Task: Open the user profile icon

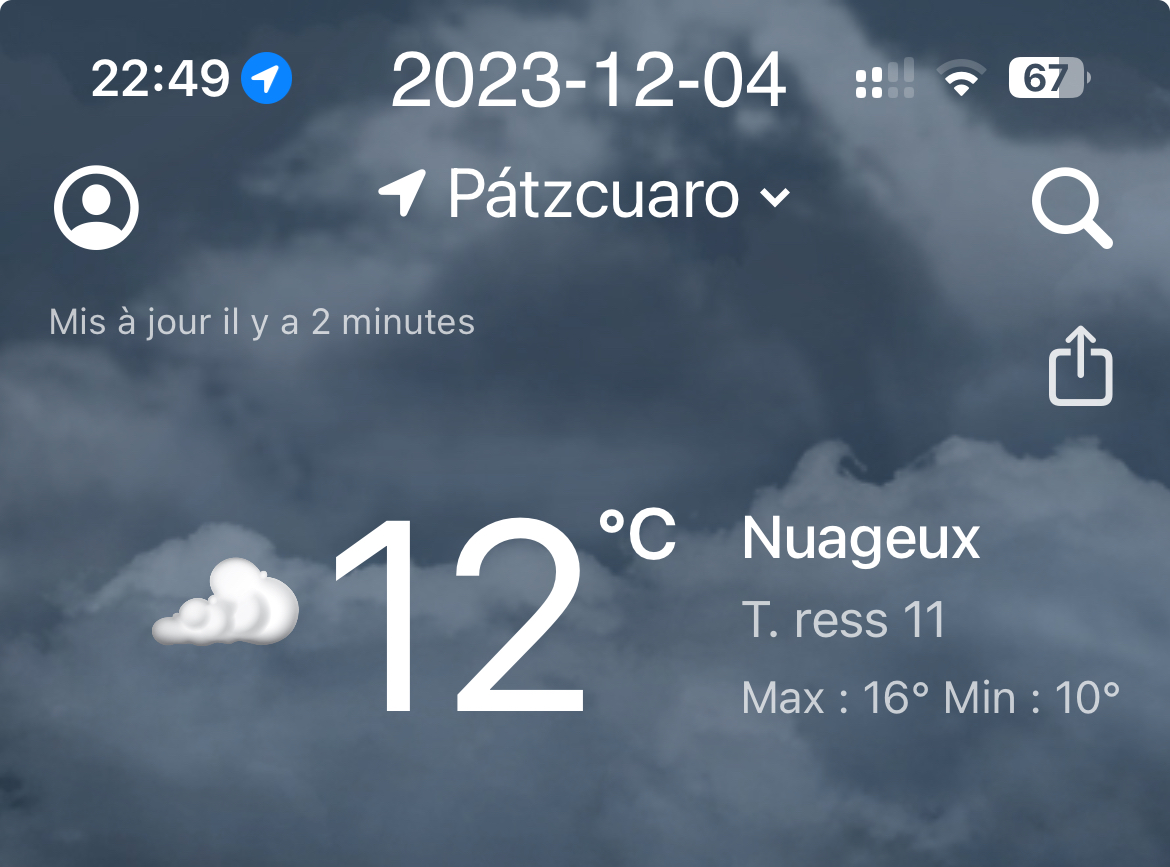Action: pyautogui.click(x=96, y=208)
